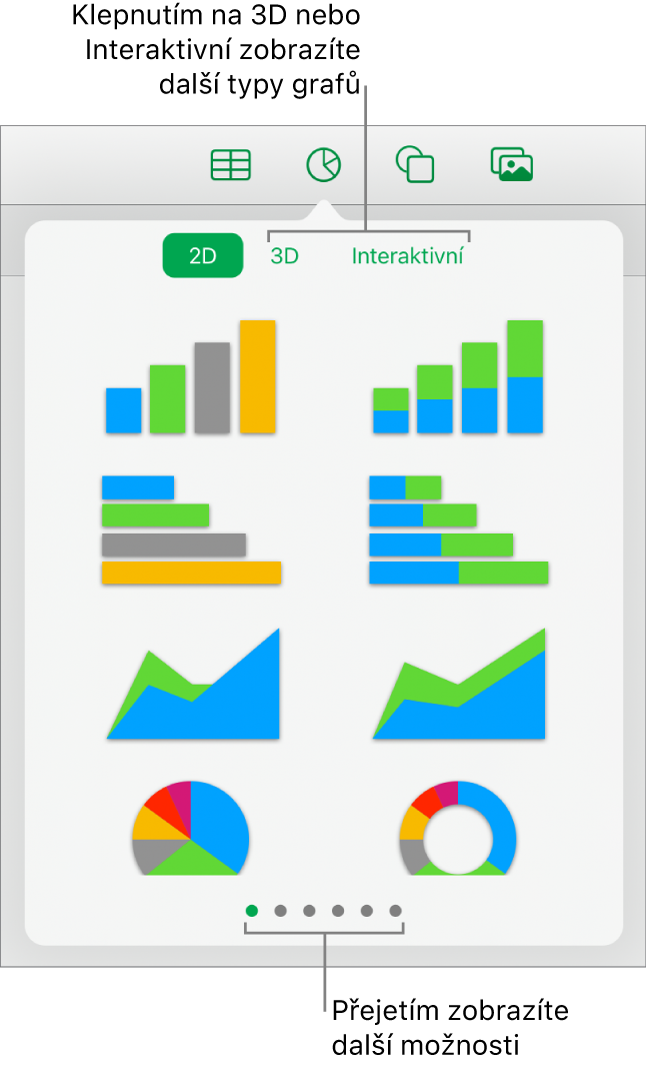Insert the donut chart
The width and height of the screenshot is (646, 1072).
[458, 830]
